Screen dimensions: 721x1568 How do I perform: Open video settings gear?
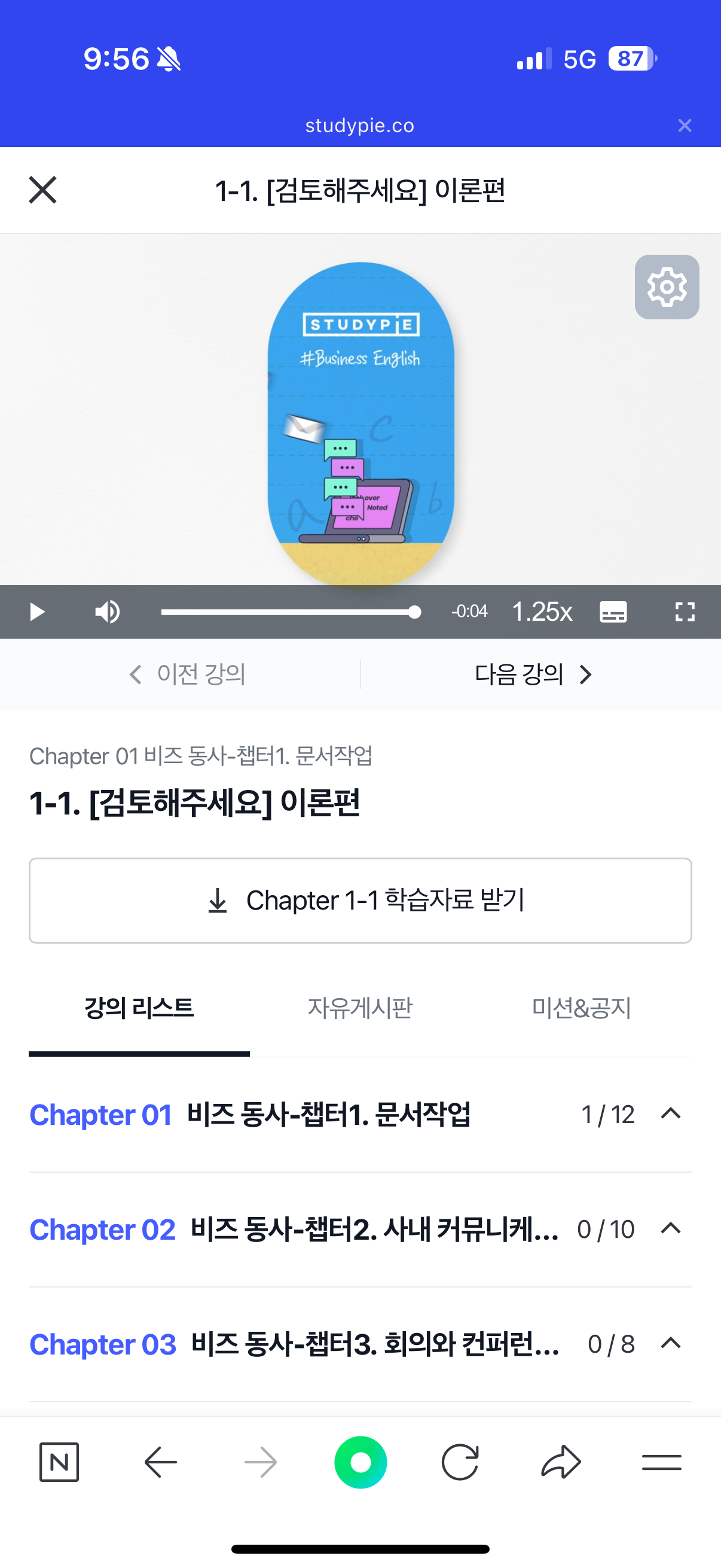coord(666,286)
